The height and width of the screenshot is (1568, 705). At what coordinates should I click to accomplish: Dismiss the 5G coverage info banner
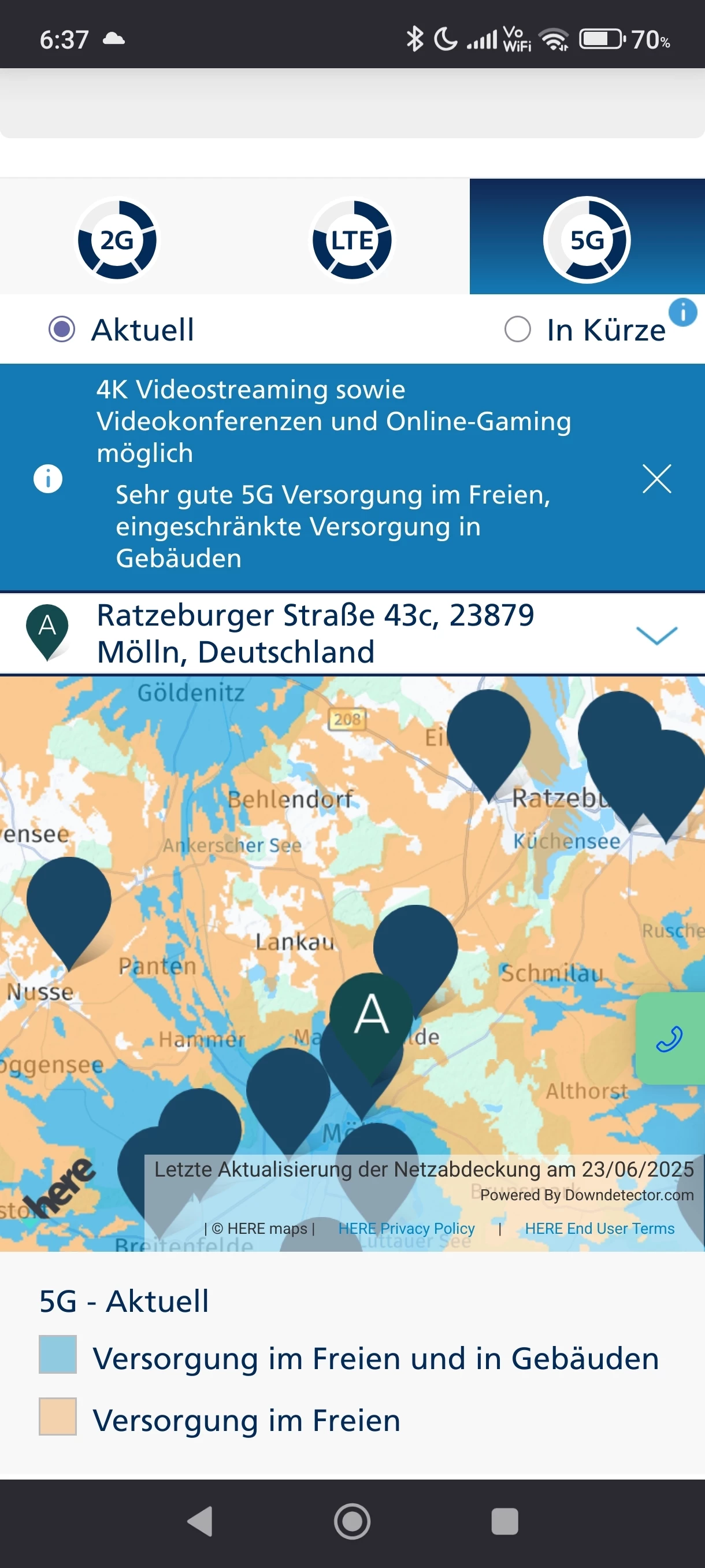(656, 478)
